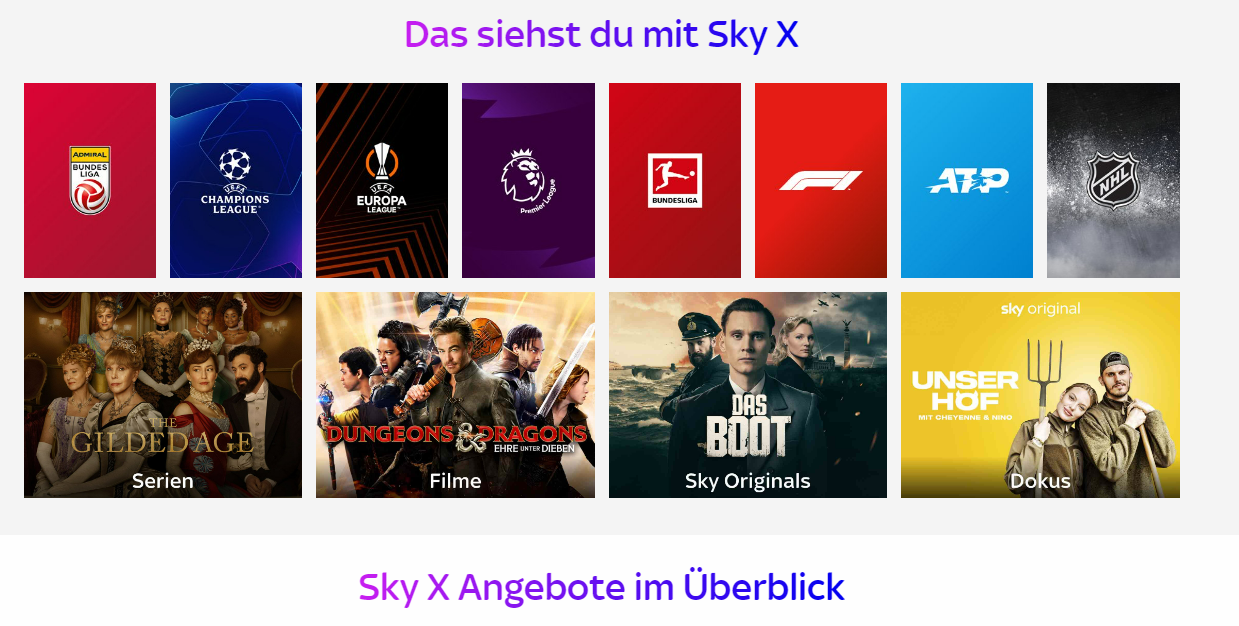Open the ATP tennis tile

coord(967,180)
